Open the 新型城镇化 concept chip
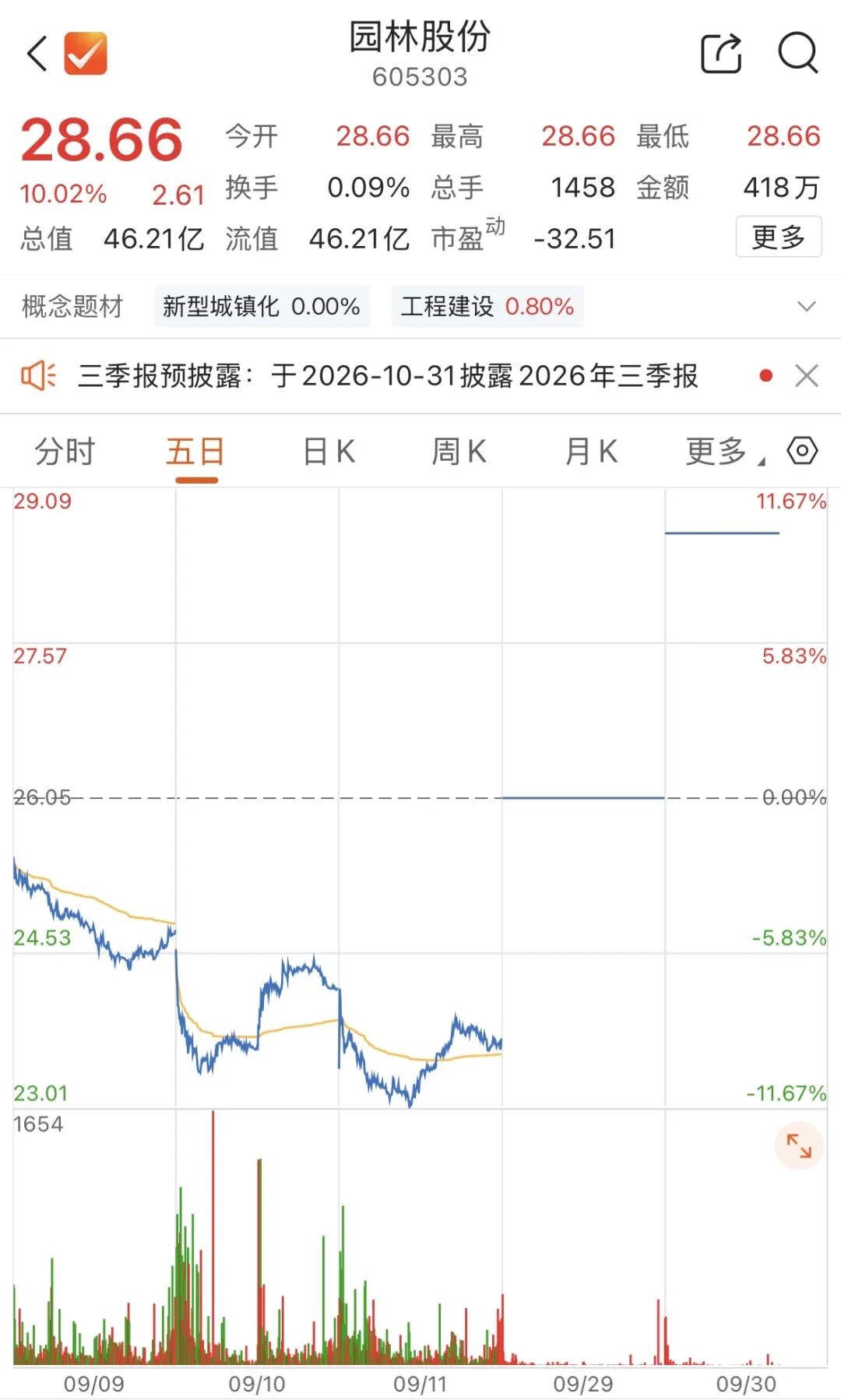This screenshot has width=841, height=1400. (262, 306)
